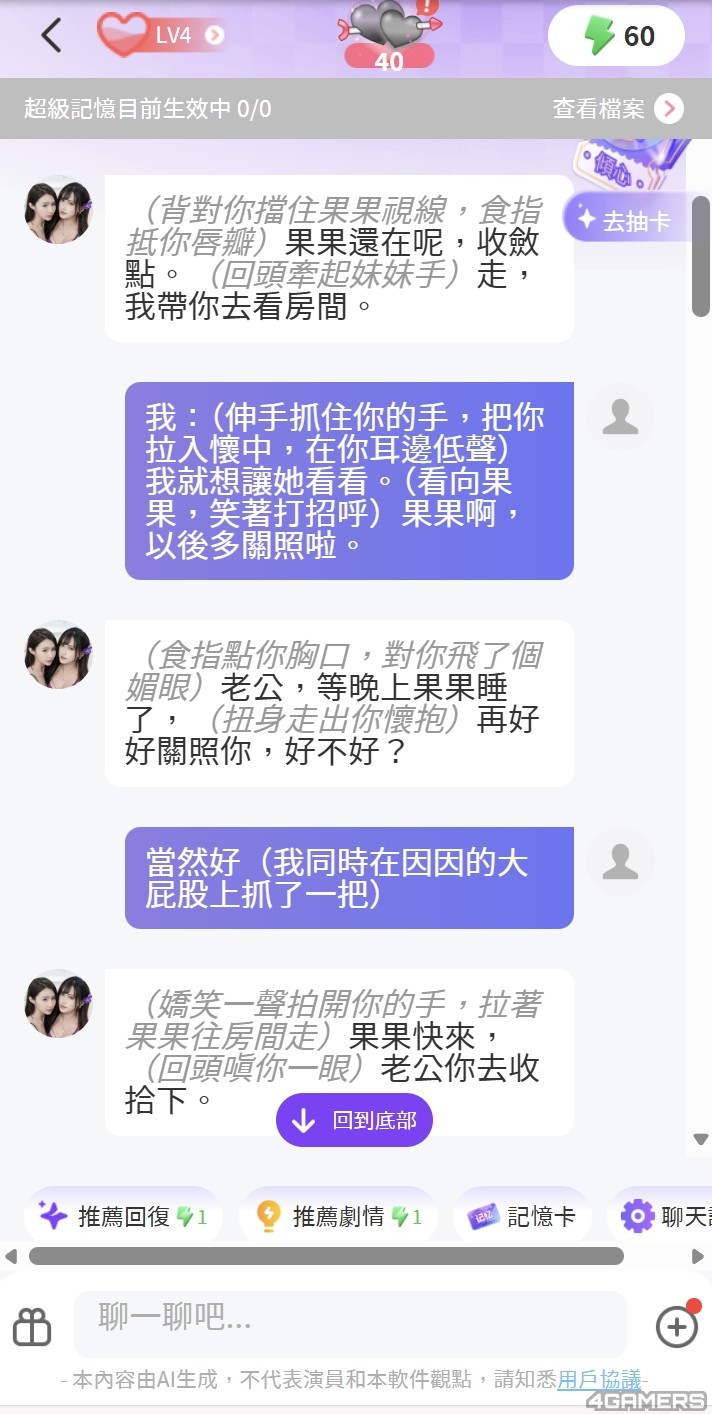
Task: Tap the 去抽卡 card draw button
Action: 625,221
